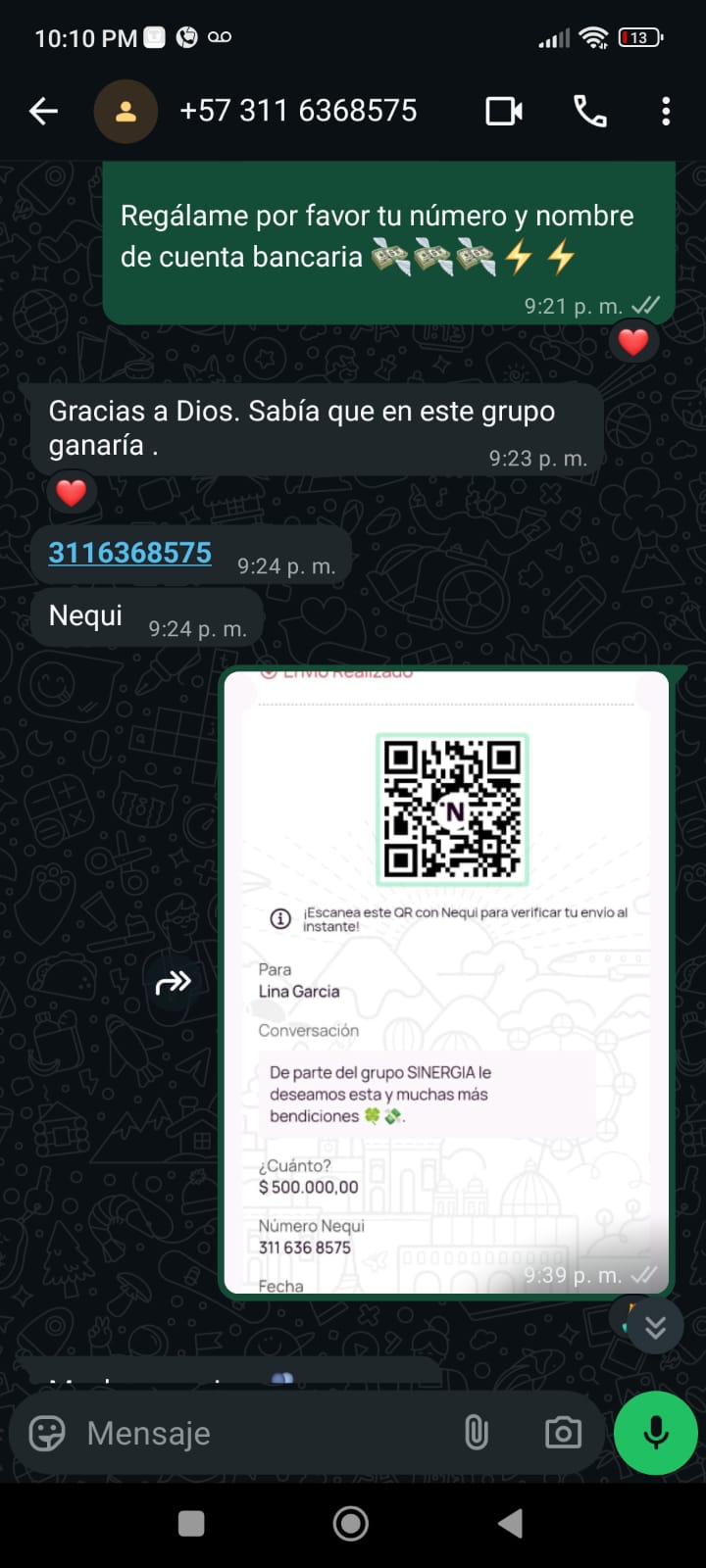Image resolution: width=706 pixels, height=1568 pixels.
Task: Go back to the chat list
Action: coord(43,111)
